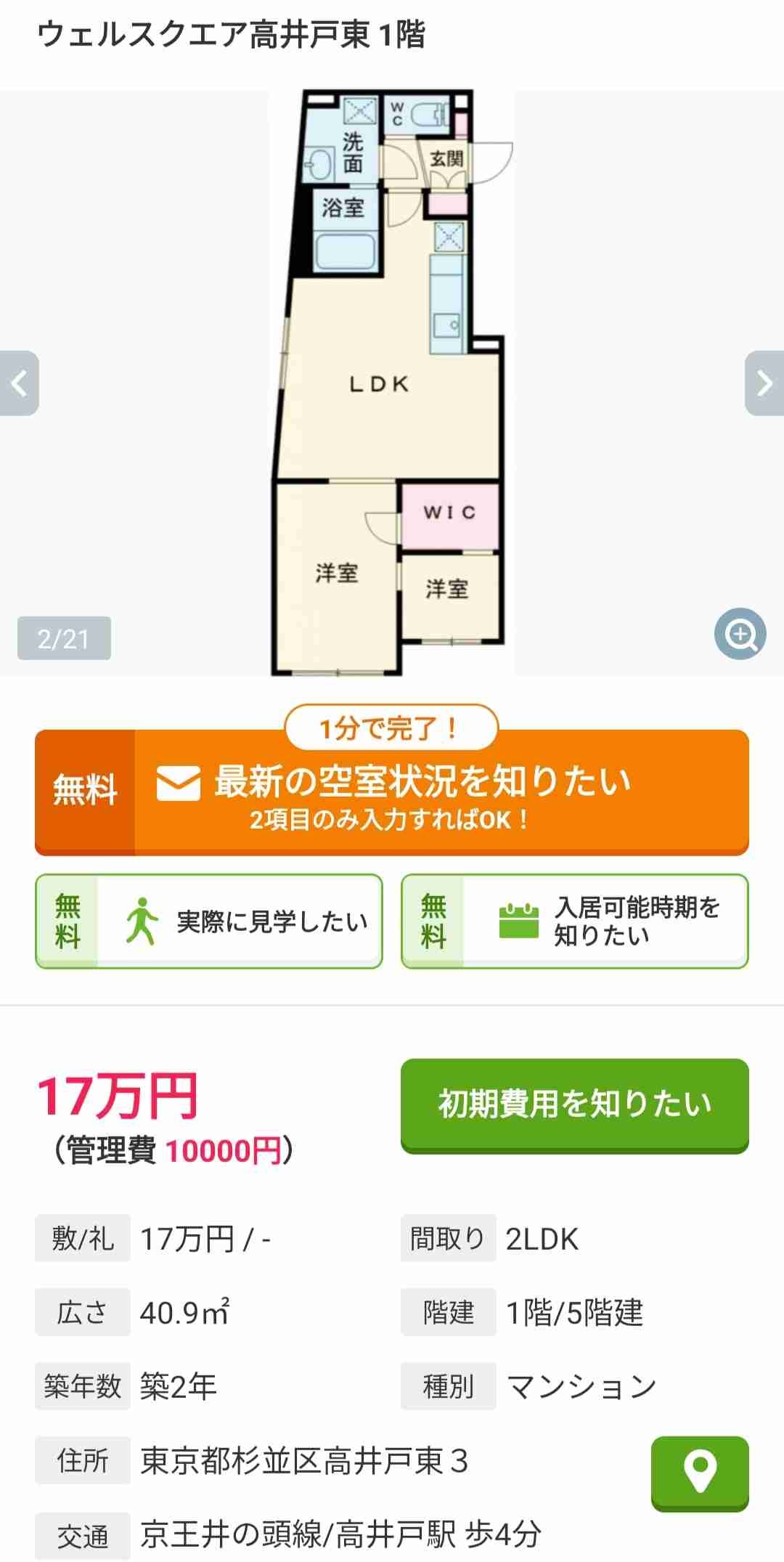Open the map pin beside the address

coord(699,1472)
